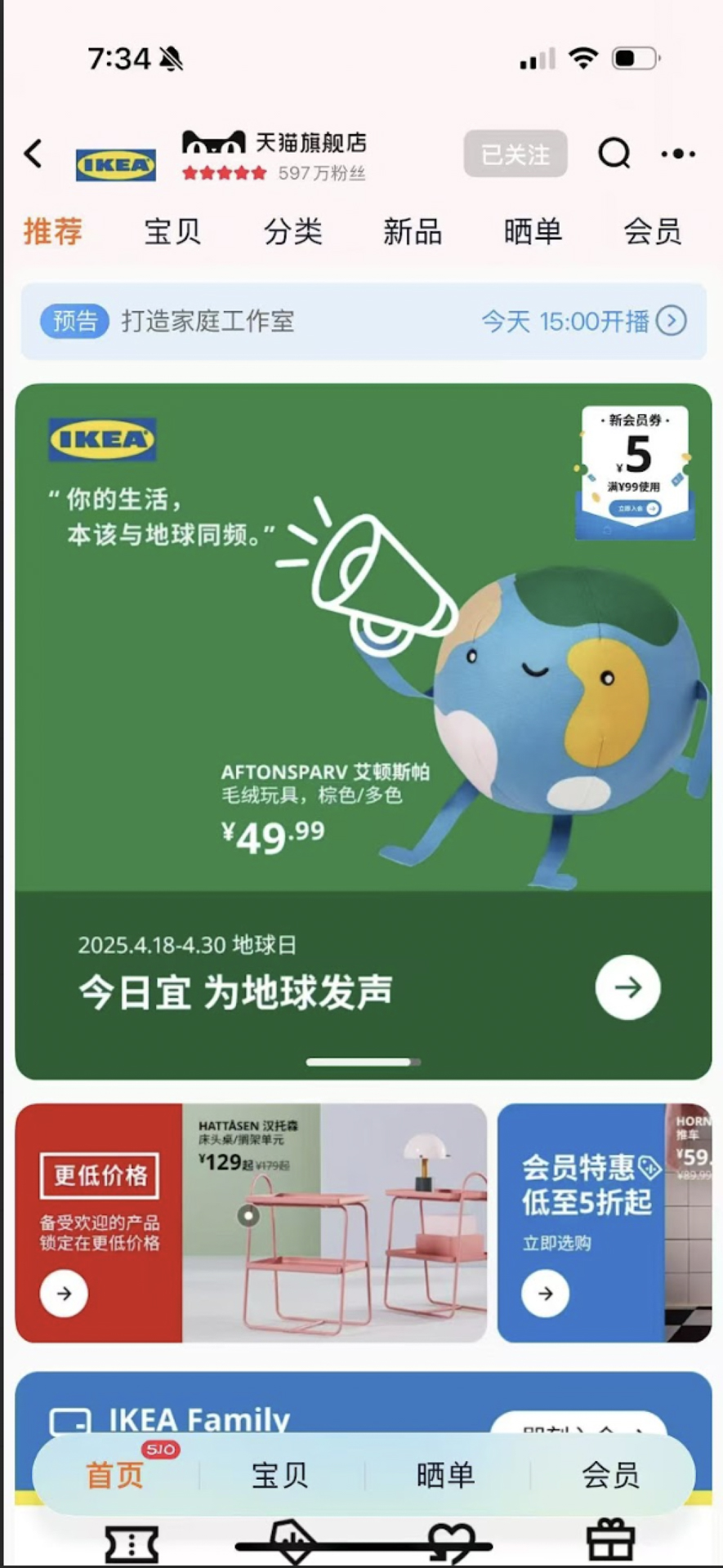Switch to the top 晒单 tab

click(533, 232)
